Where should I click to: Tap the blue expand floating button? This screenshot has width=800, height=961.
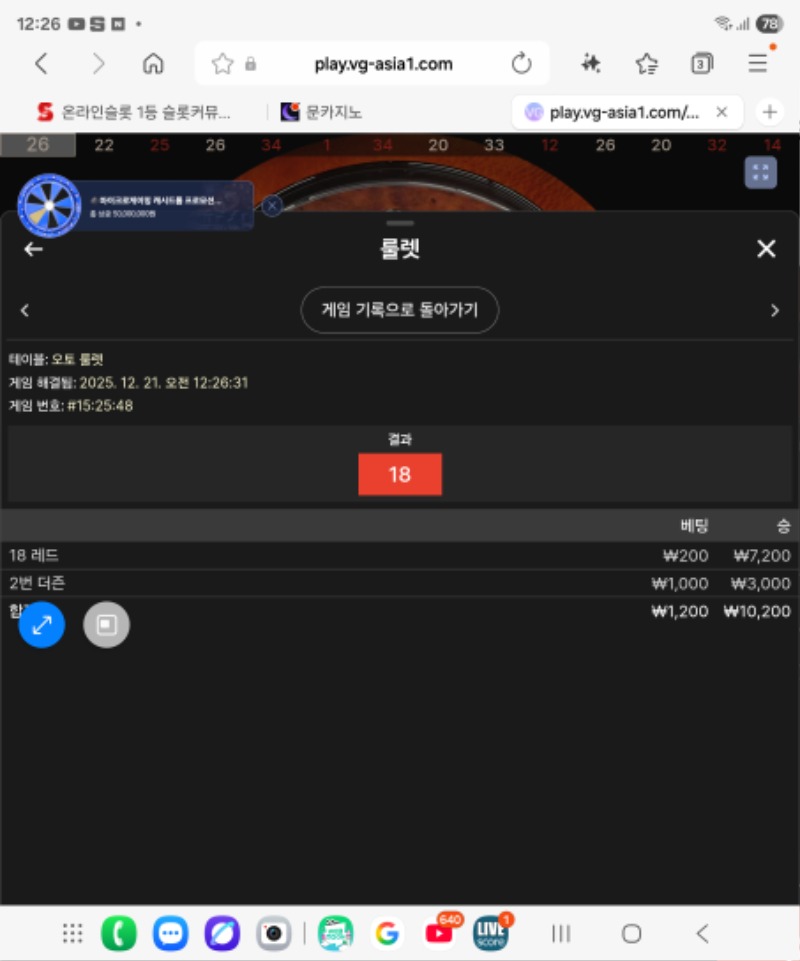(x=42, y=625)
